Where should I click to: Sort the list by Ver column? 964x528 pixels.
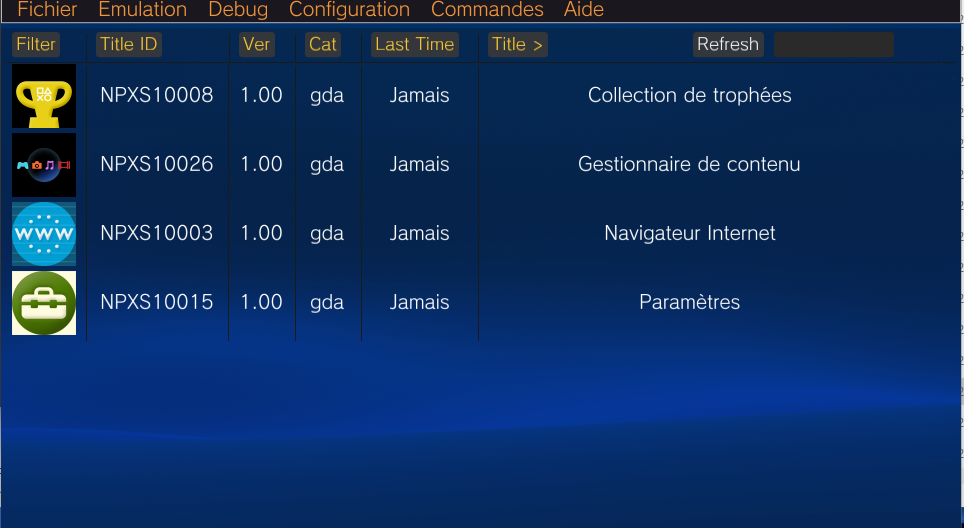256,44
